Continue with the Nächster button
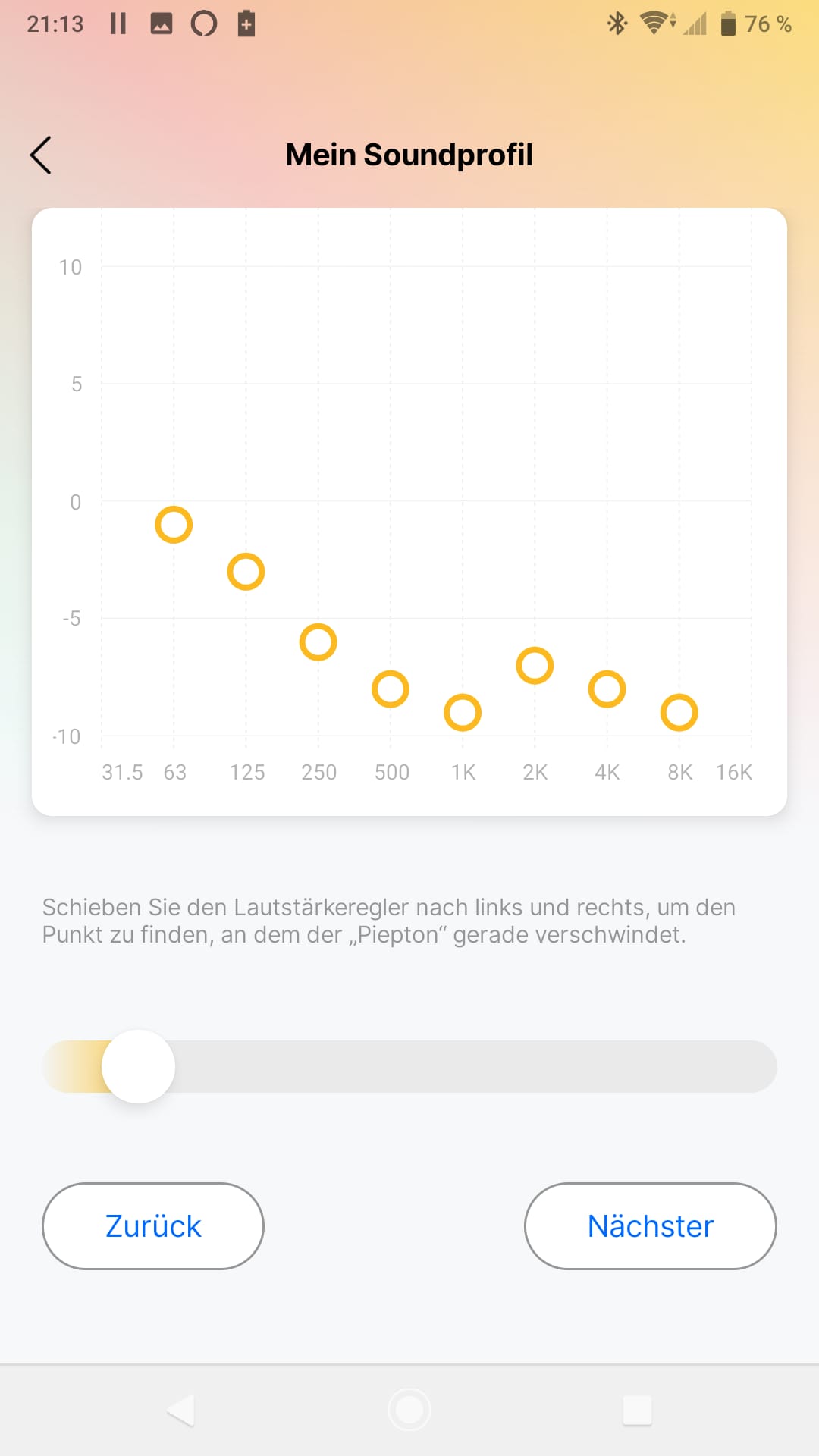The width and height of the screenshot is (819, 1456). [650, 1226]
